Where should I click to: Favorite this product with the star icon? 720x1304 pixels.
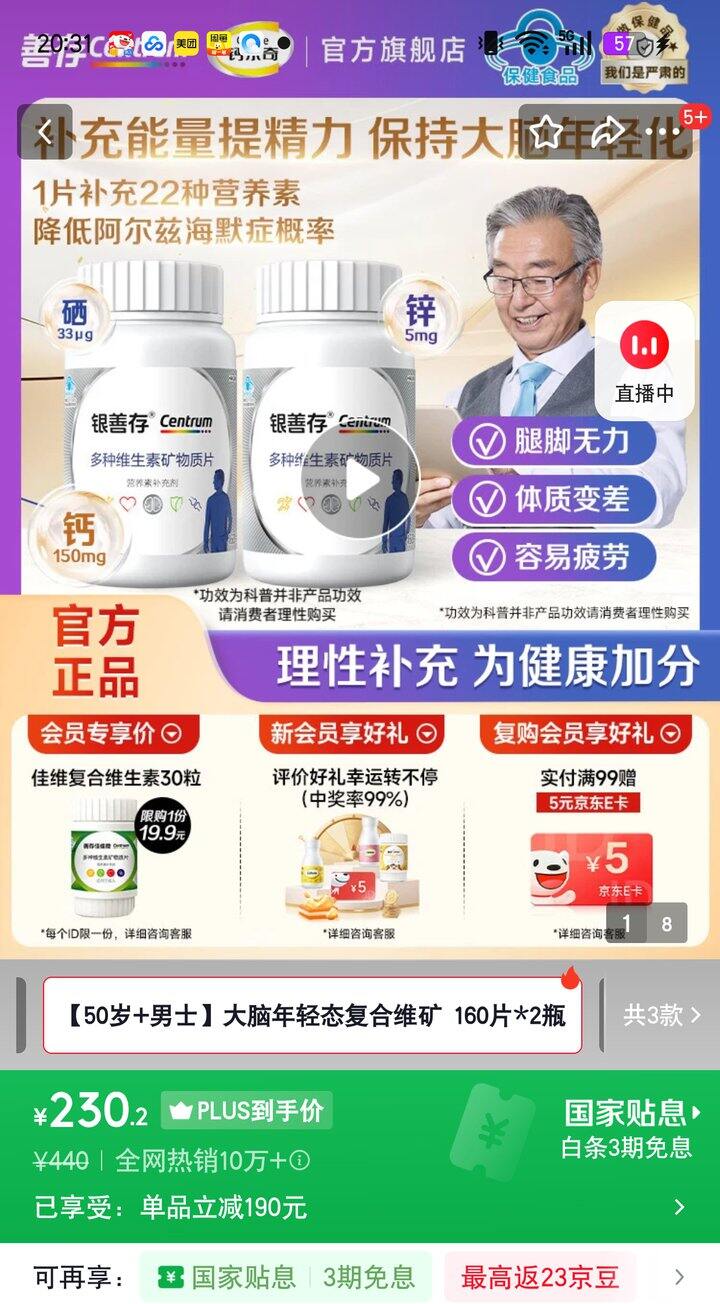point(546,132)
